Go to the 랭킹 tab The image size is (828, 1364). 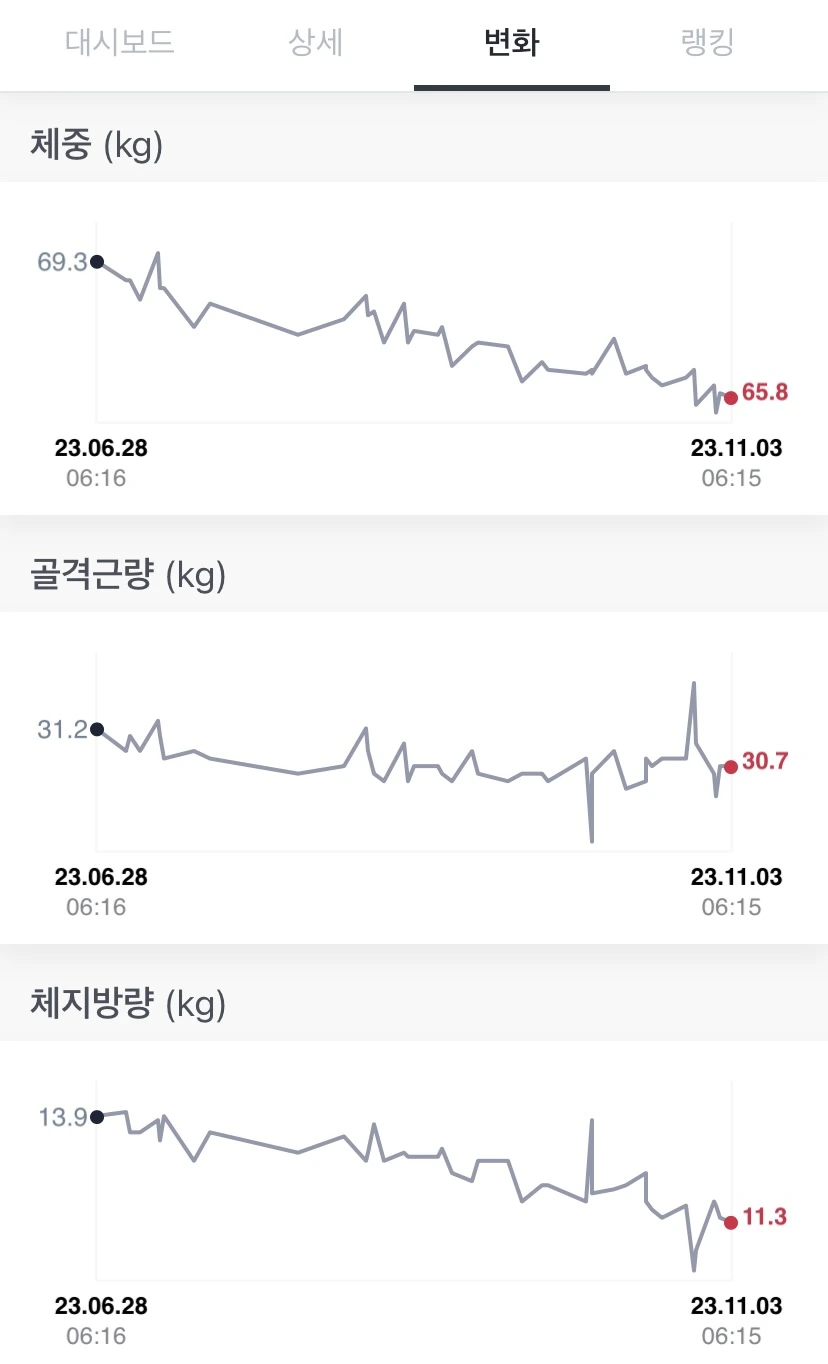click(x=707, y=44)
